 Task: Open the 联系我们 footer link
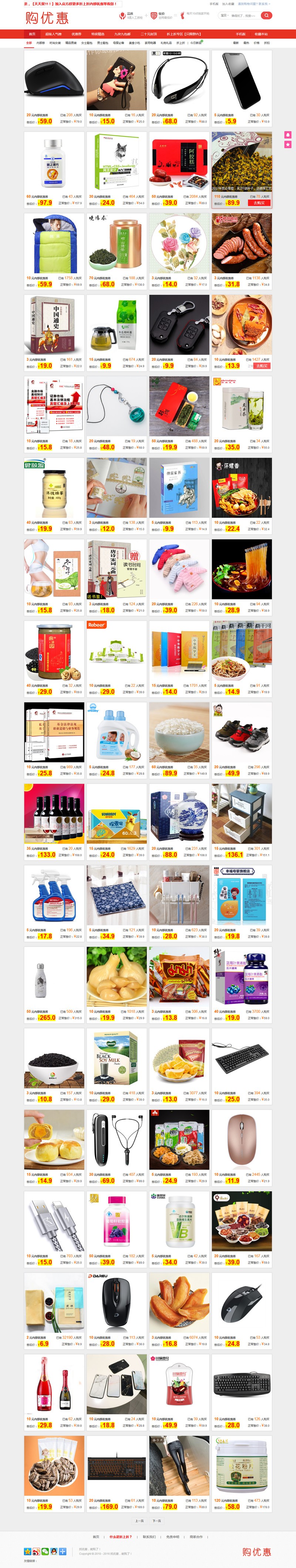point(149,1537)
